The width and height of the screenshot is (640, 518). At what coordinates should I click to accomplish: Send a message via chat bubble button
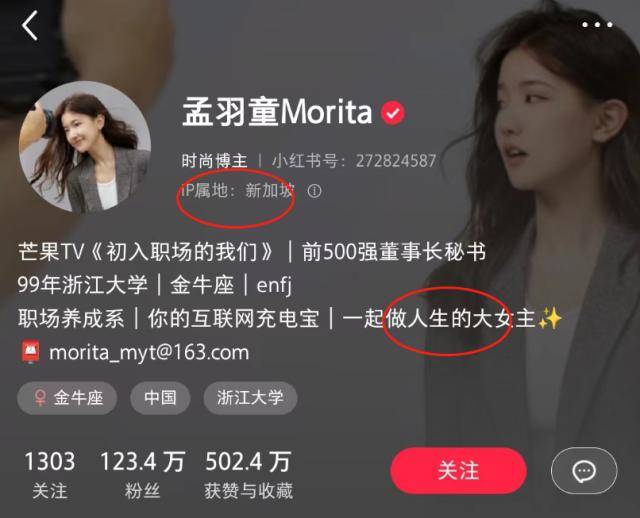point(584,471)
